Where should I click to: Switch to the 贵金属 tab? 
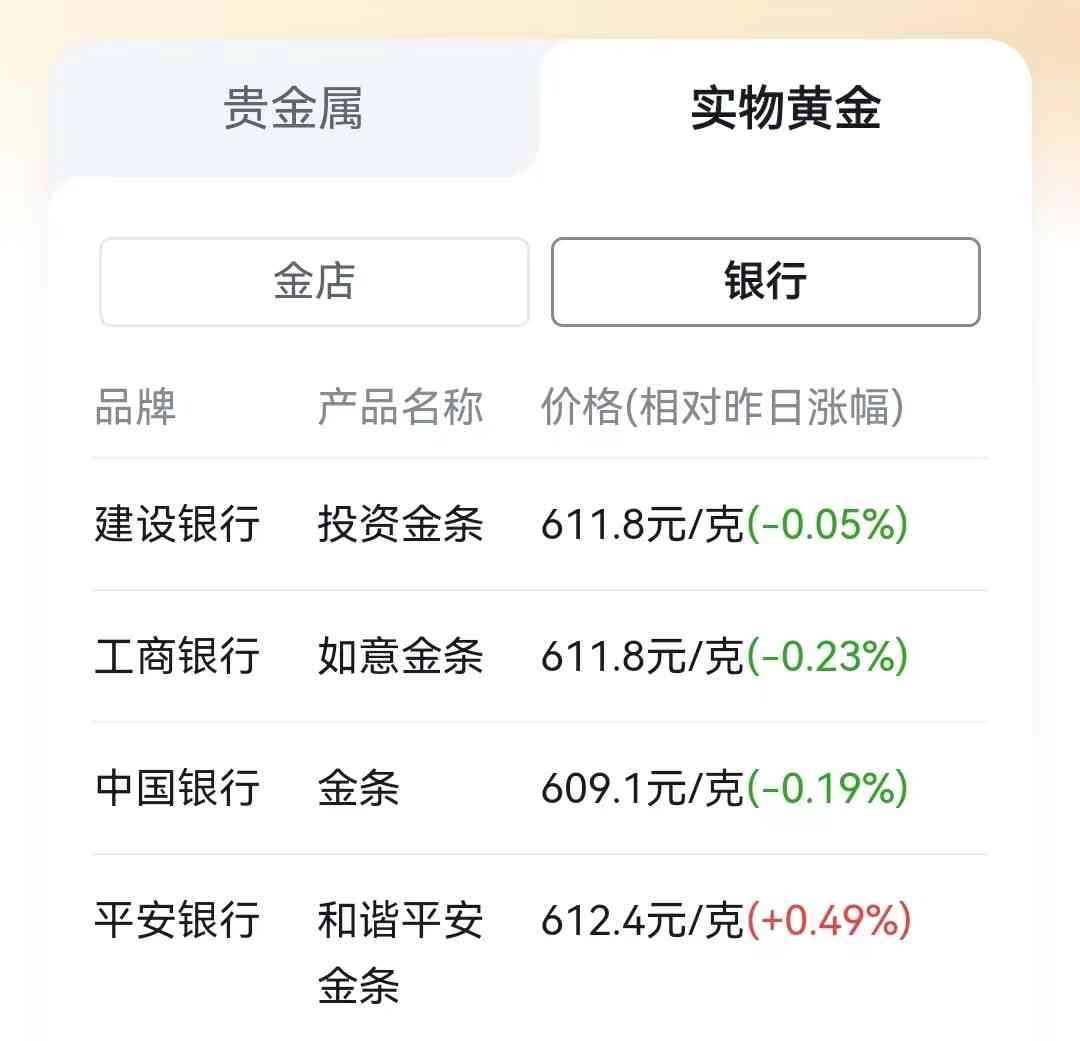293,110
